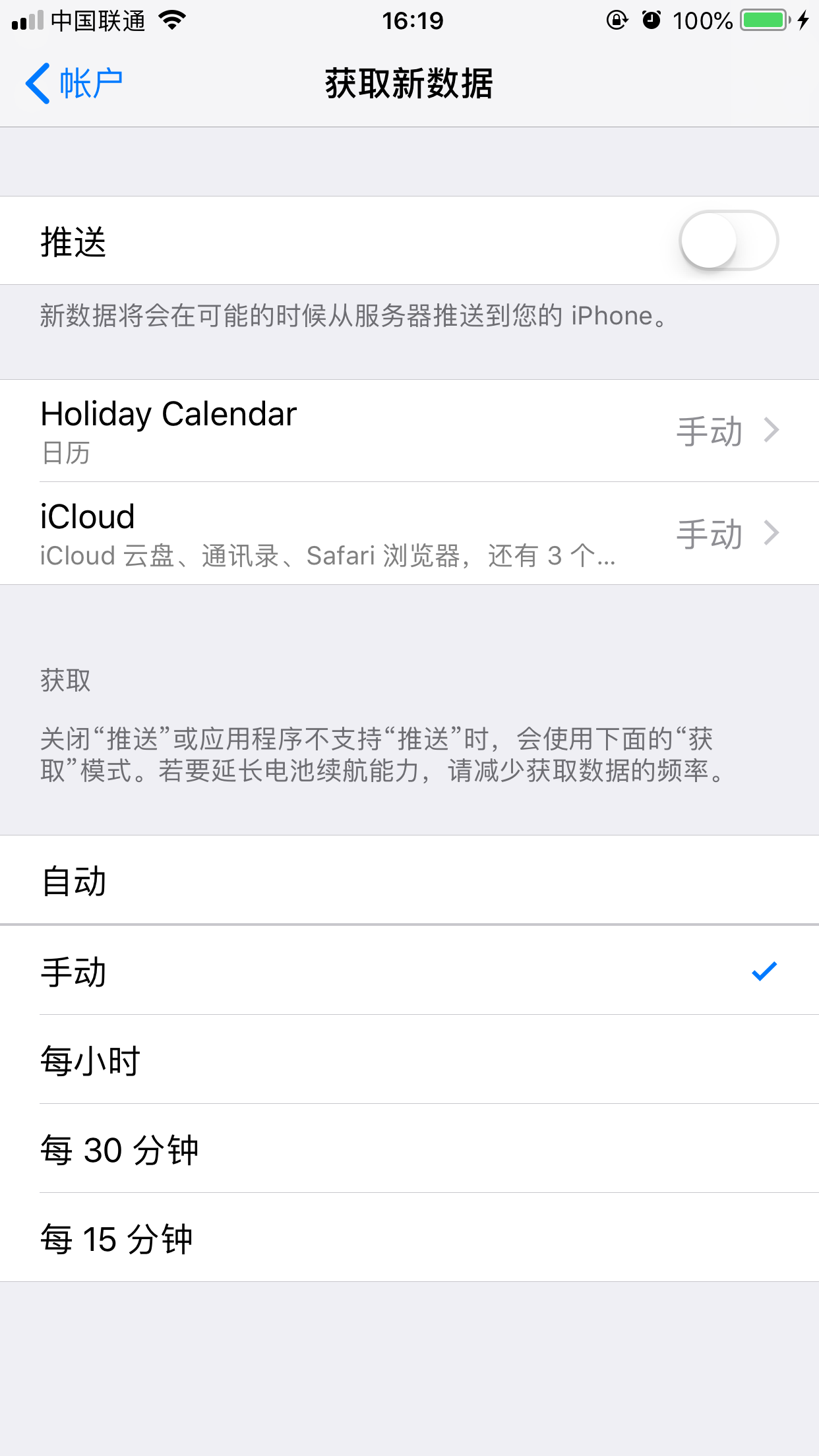The width and height of the screenshot is (819, 1456).
Task: Open iCloud fetch settings
Action: click(x=409, y=533)
